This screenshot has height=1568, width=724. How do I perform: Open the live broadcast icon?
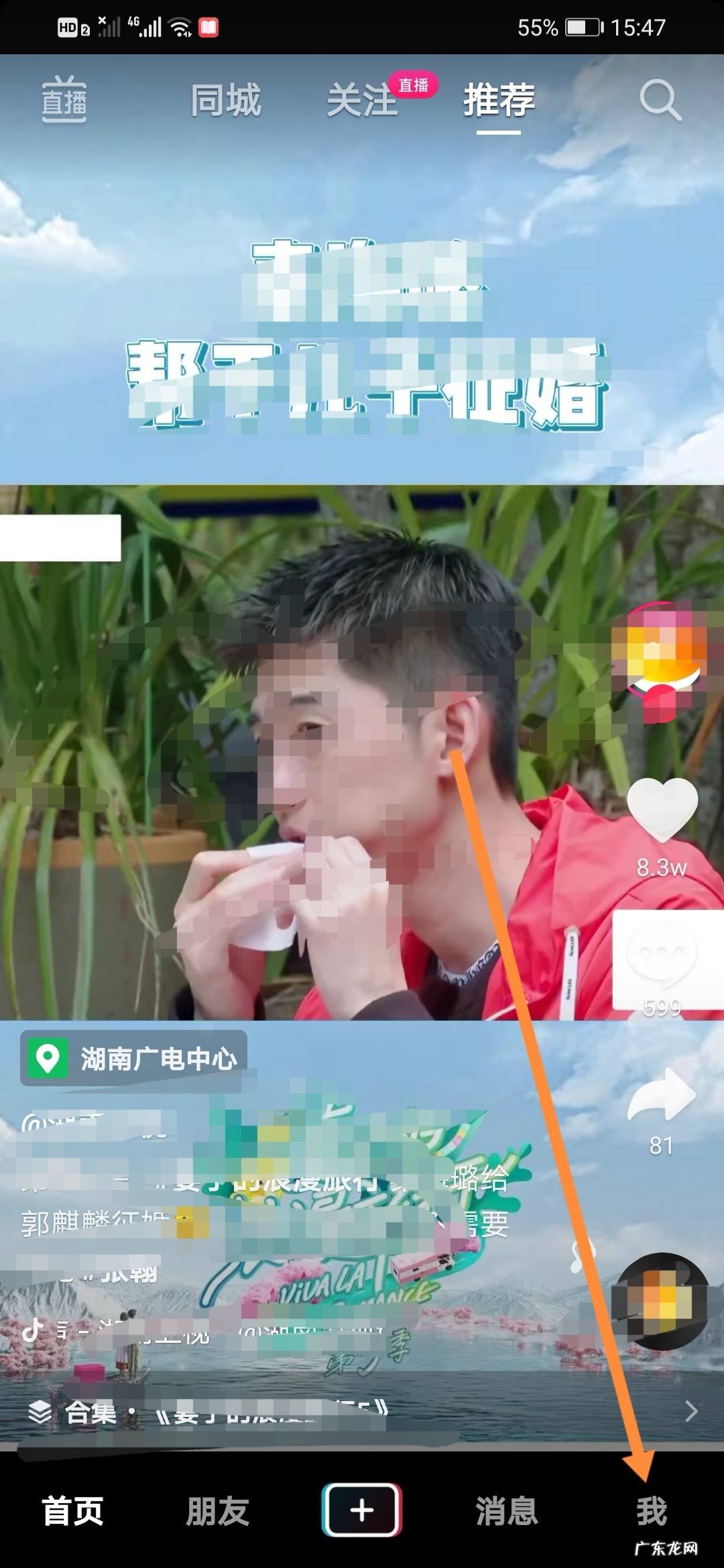click(64, 101)
